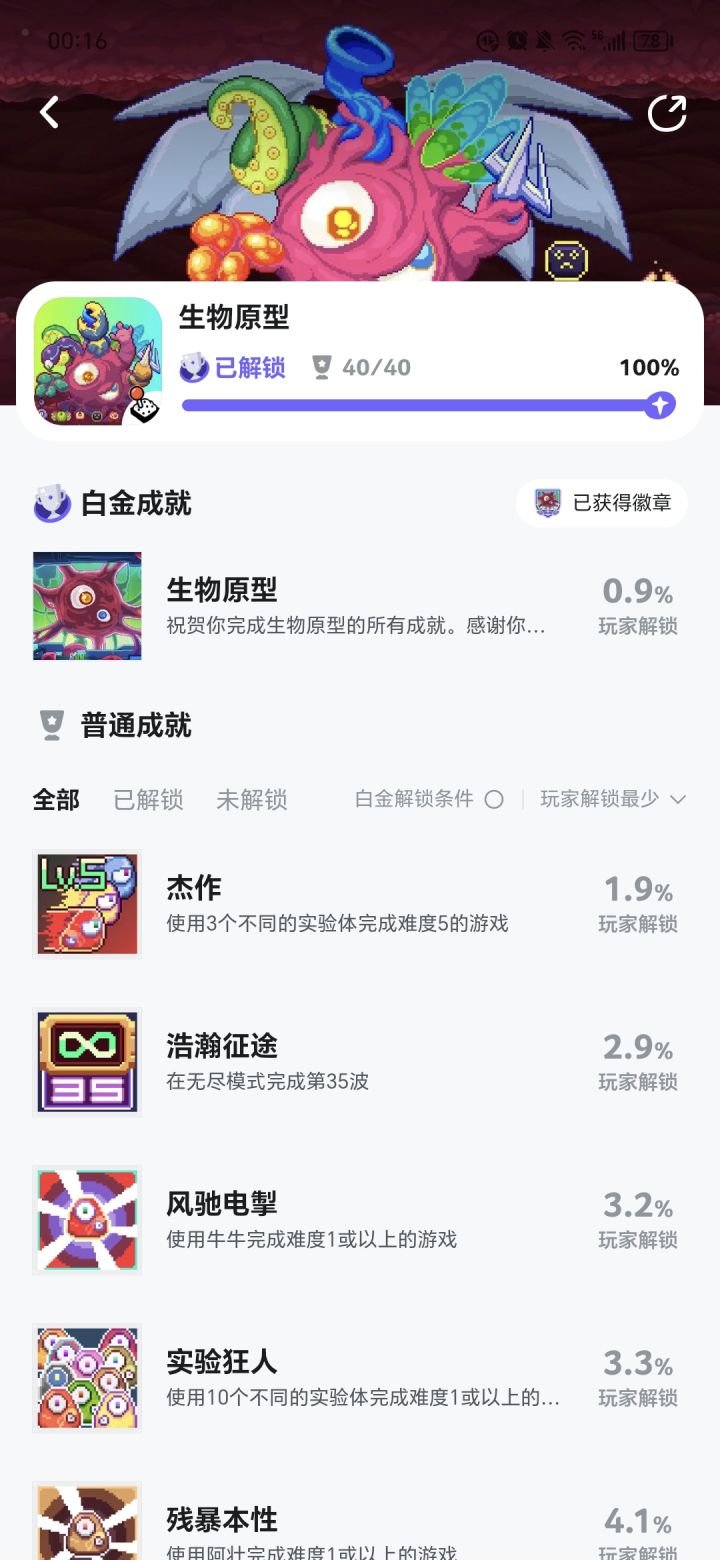View the 浩瀚征途 achievement details

click(360, 1062)
